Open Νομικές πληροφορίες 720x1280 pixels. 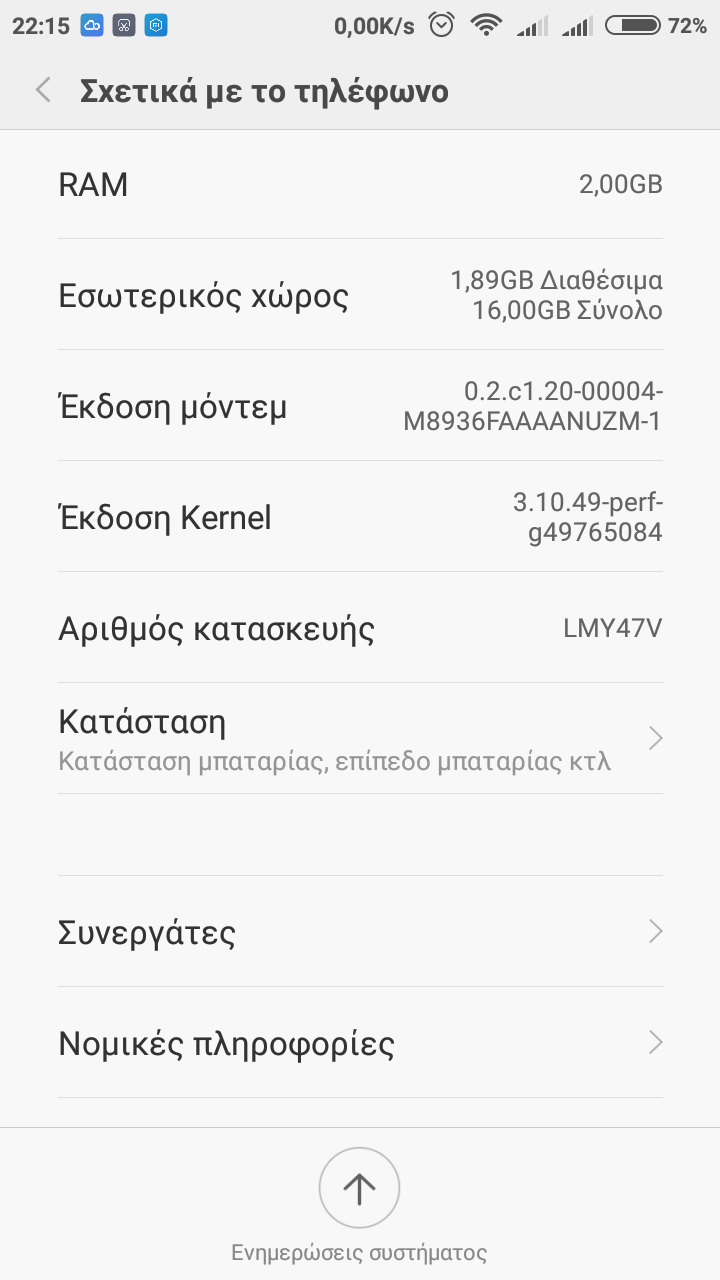click(x=360, y=1043)
